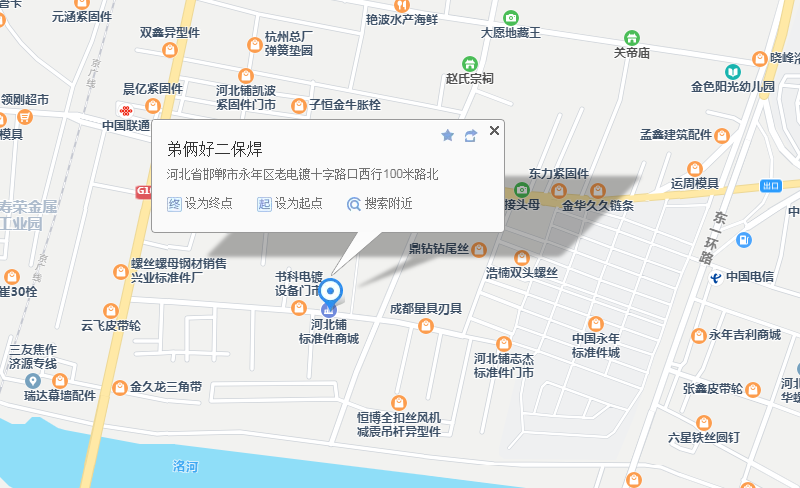
Task: Set location as destination (设为终点)
Action: (x=200, y=203)
